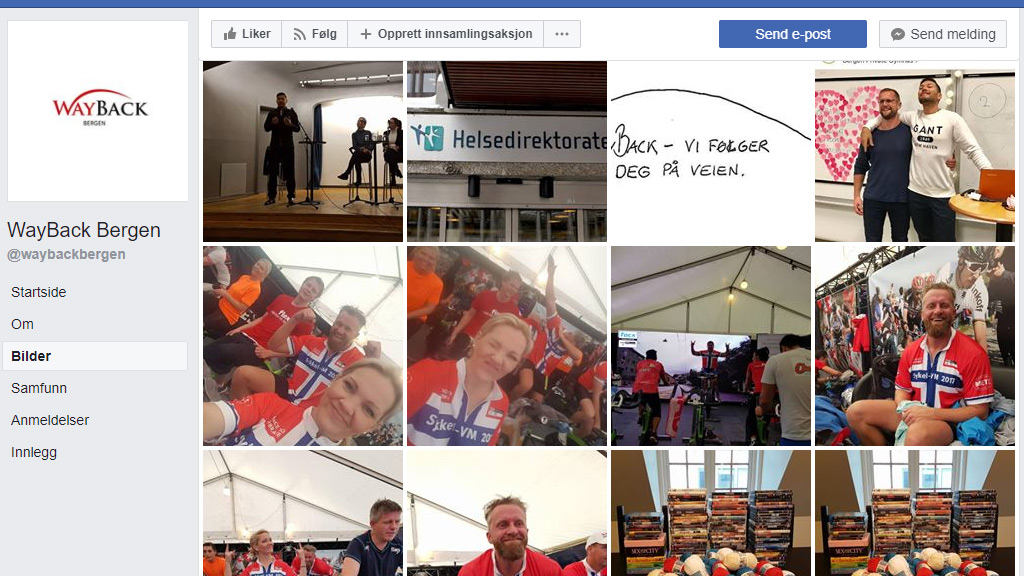Tap Opprett innsamlingsaksjon button
Viewport: 1024px width, 576px height.
pos(445,34)
